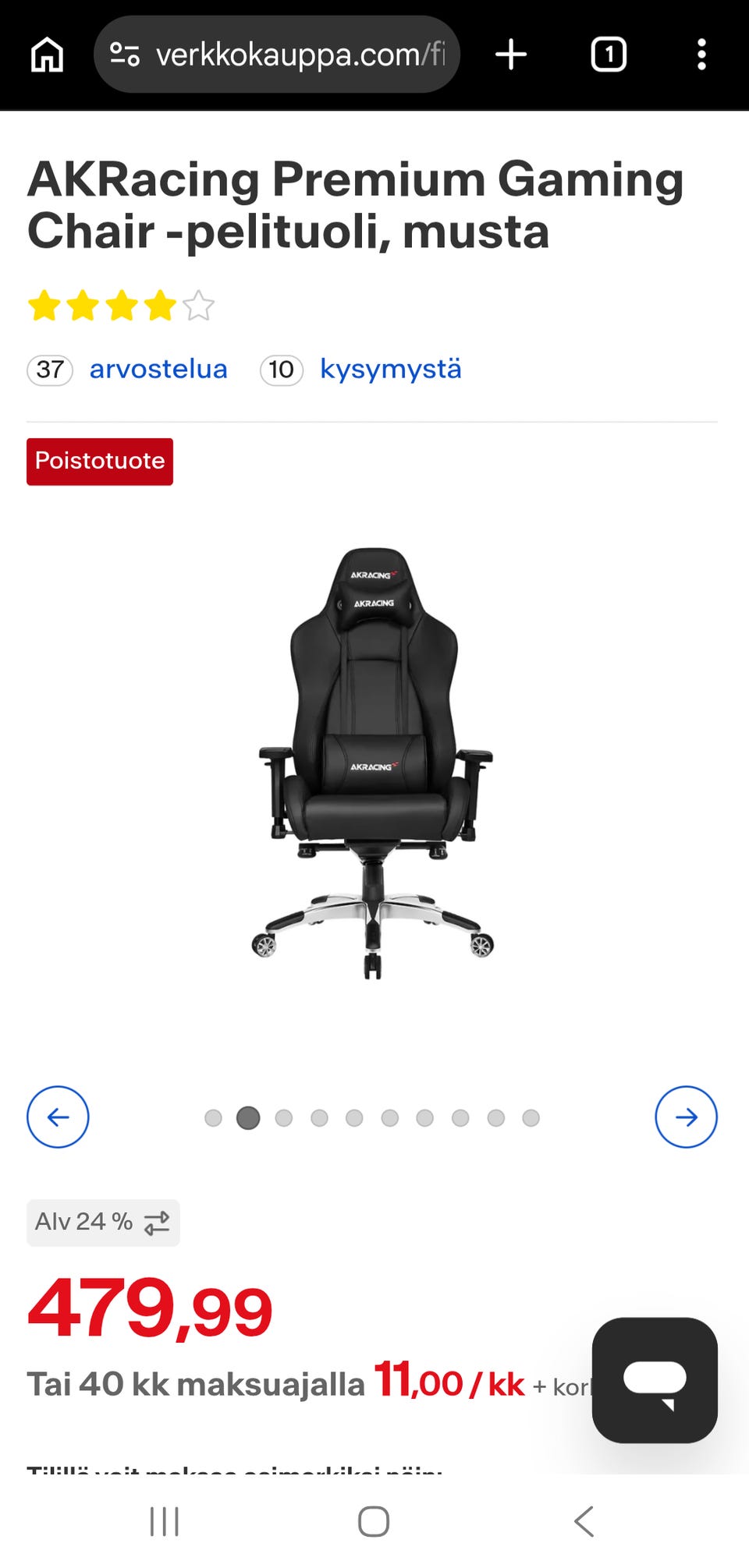
Task: Show the next product image
Action: point(686,1117)
